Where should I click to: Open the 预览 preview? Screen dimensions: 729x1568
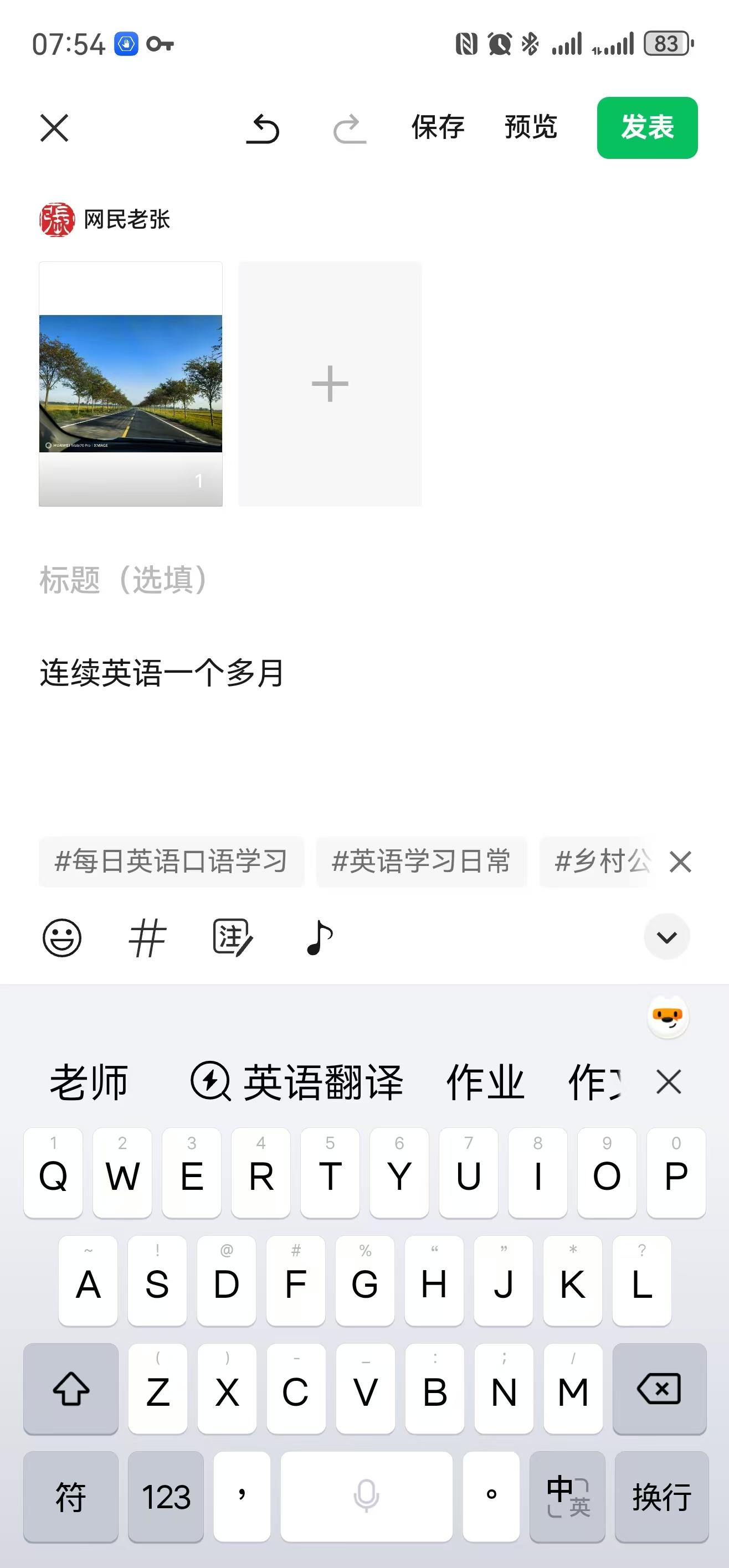tap(531, 127)
